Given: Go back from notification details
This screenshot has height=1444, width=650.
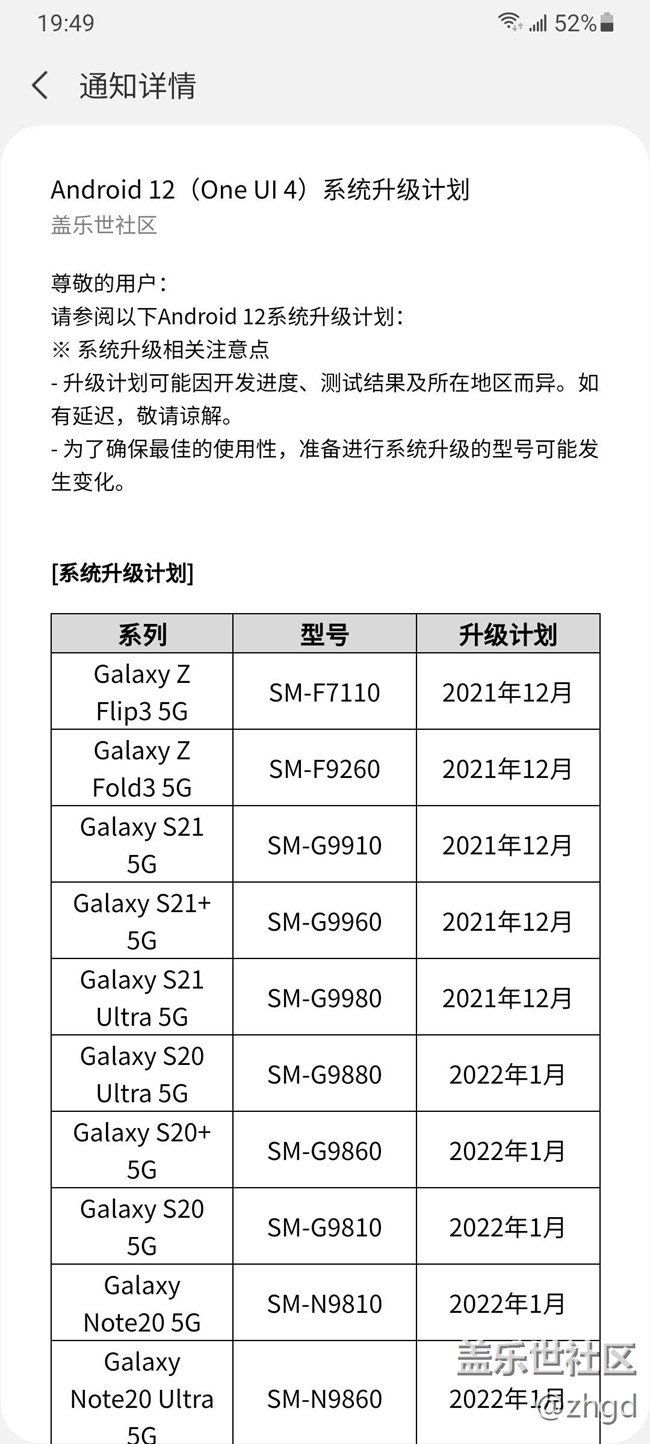Looking at the screenshot, I should [x=40, y=86].
